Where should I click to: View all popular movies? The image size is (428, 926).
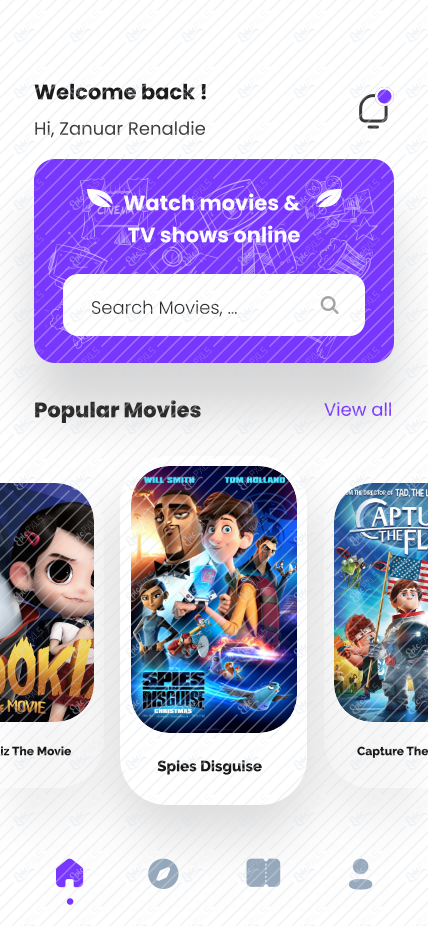point(358,409)
